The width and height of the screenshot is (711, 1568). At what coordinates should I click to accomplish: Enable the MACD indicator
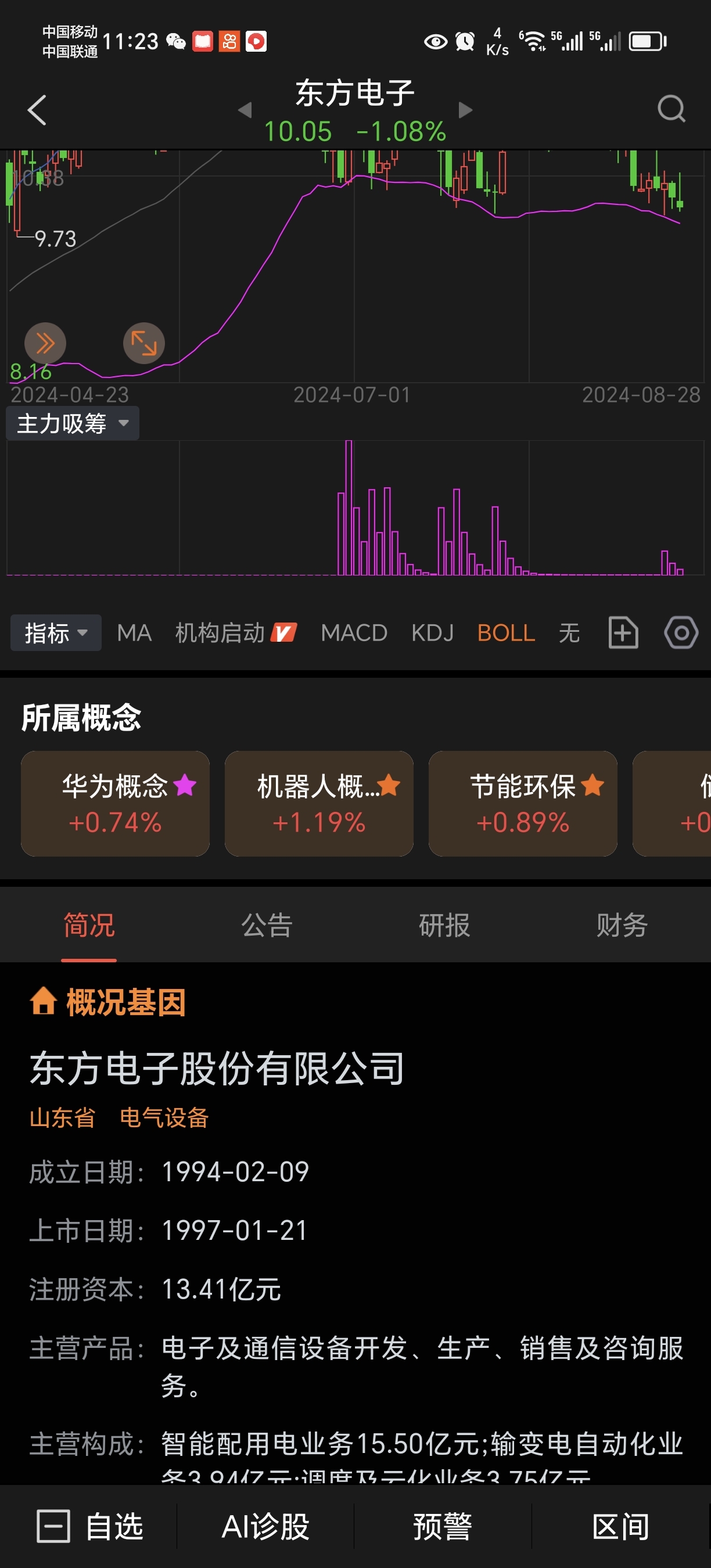point(354,633)
